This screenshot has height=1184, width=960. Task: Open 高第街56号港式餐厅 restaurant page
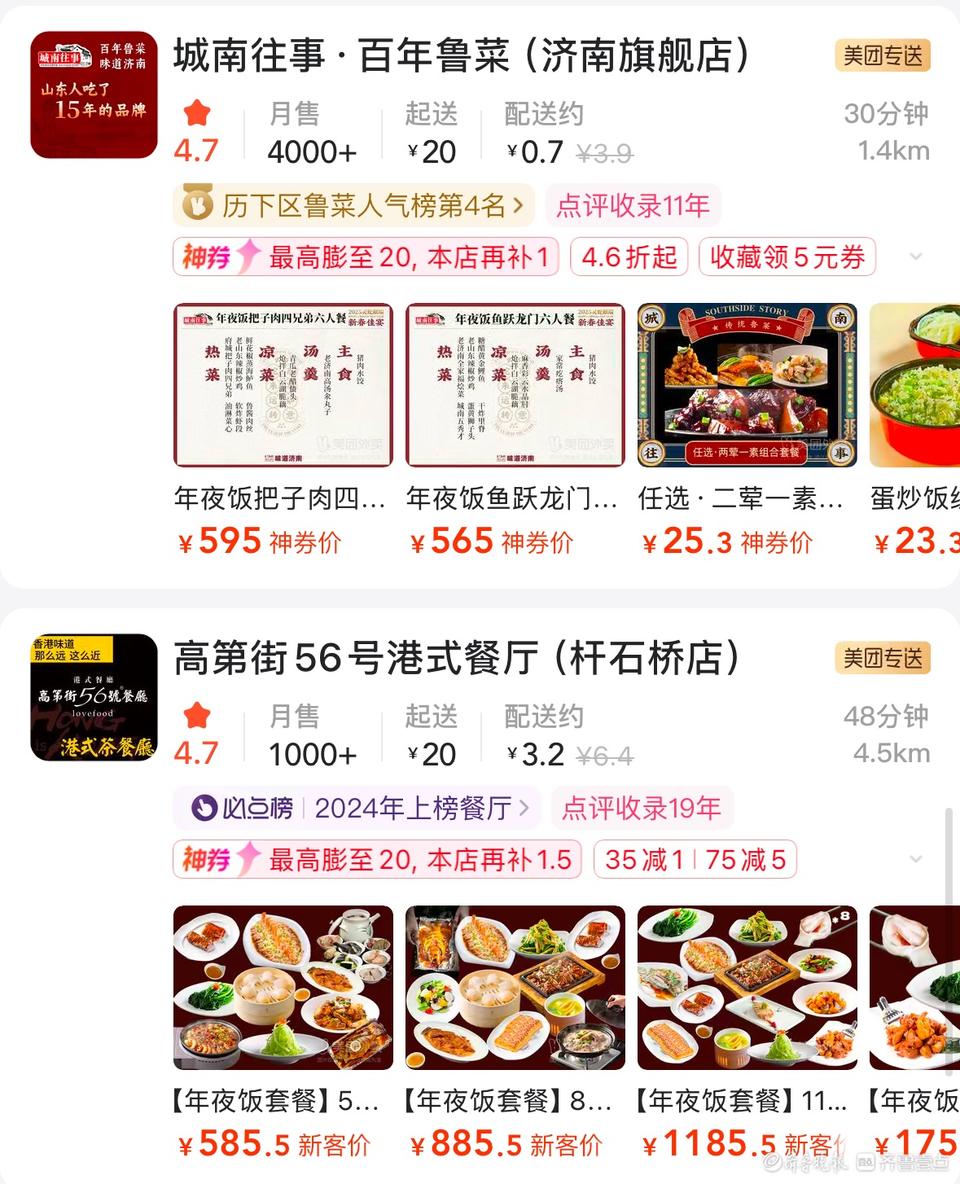[456, 659]
